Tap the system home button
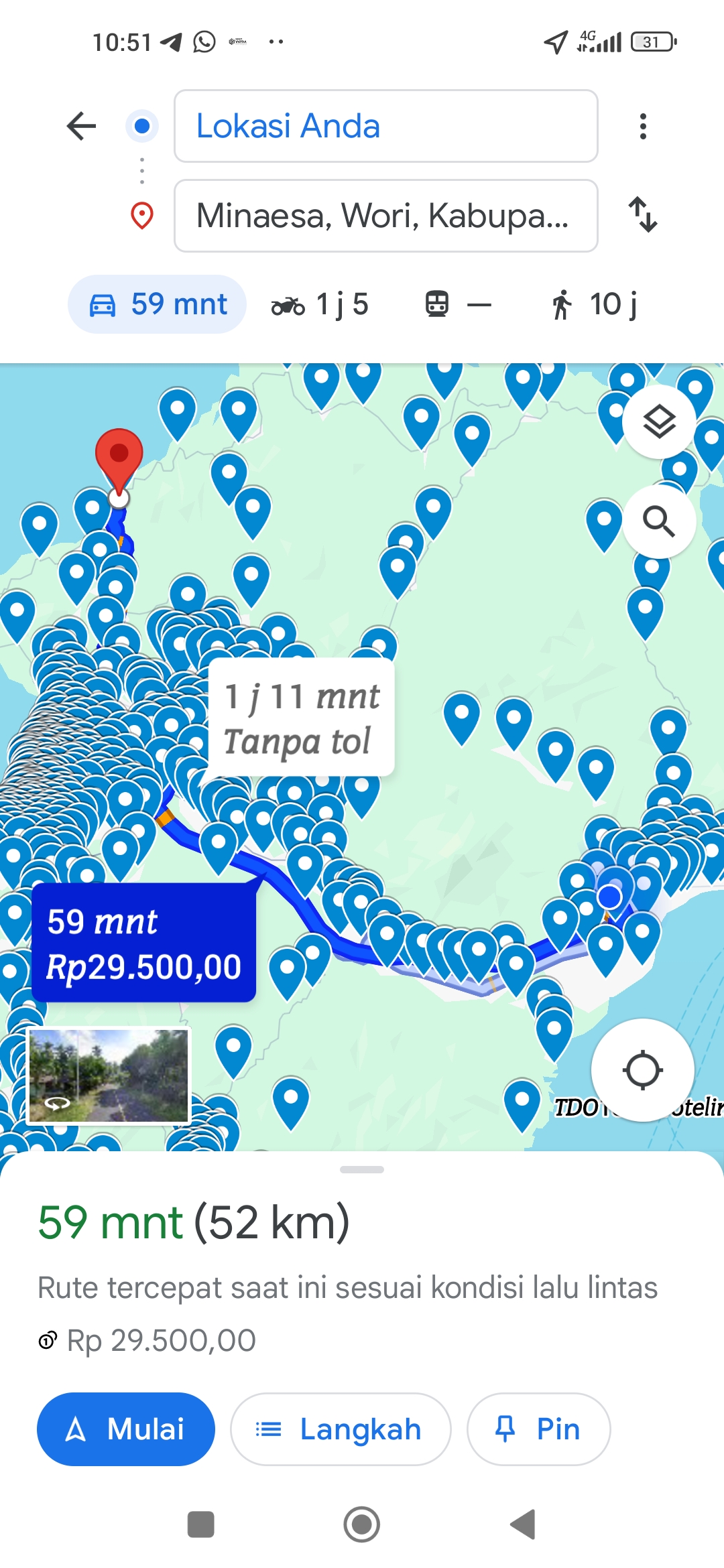Screen dimensions: 724x1568 tap(362, 1524)
